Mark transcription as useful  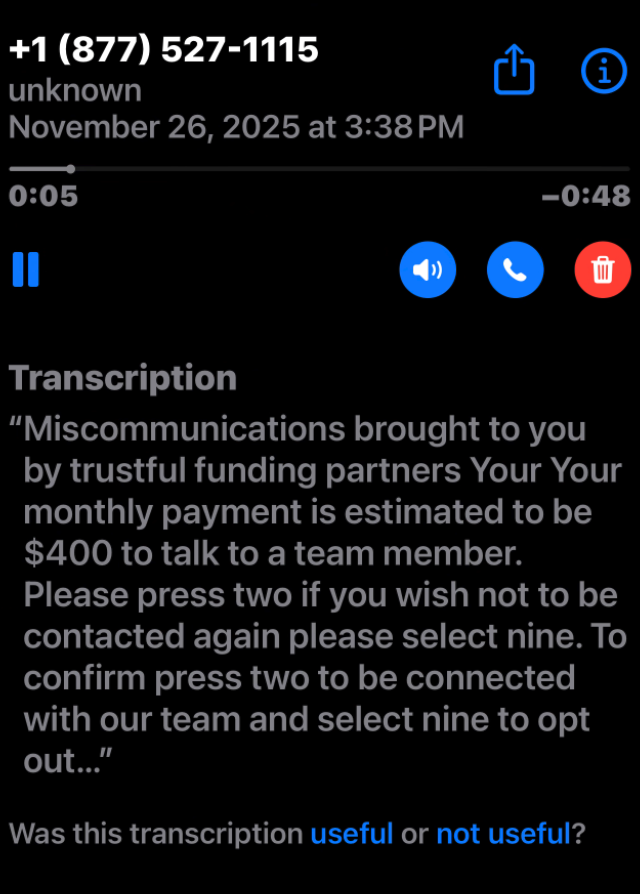[351, 833]
